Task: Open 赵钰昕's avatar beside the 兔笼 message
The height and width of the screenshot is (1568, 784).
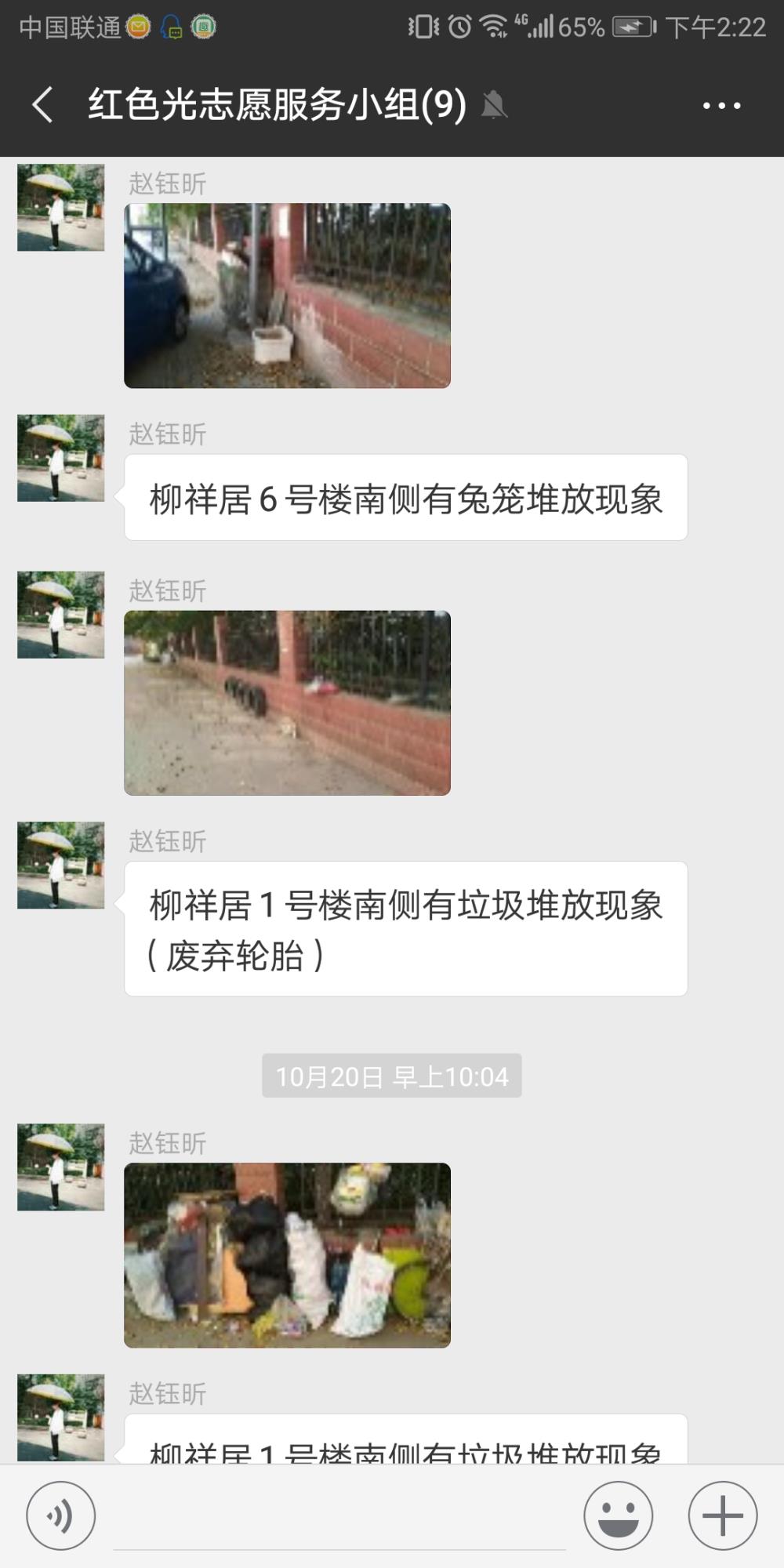Action: click(x=61, y=458)
